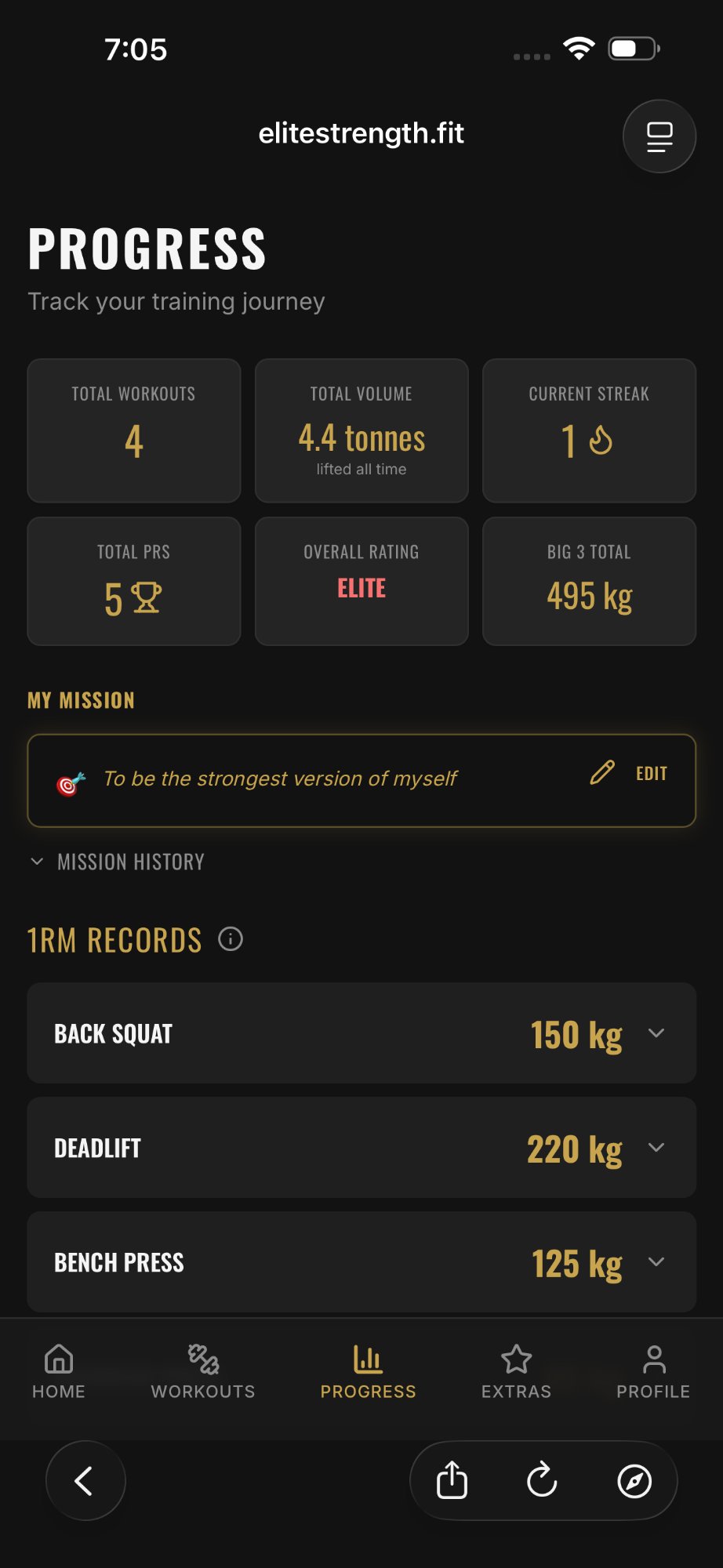The image size is (723, 1568).
Task: Open Extras via the star icon
Action: click(518, 1359)
